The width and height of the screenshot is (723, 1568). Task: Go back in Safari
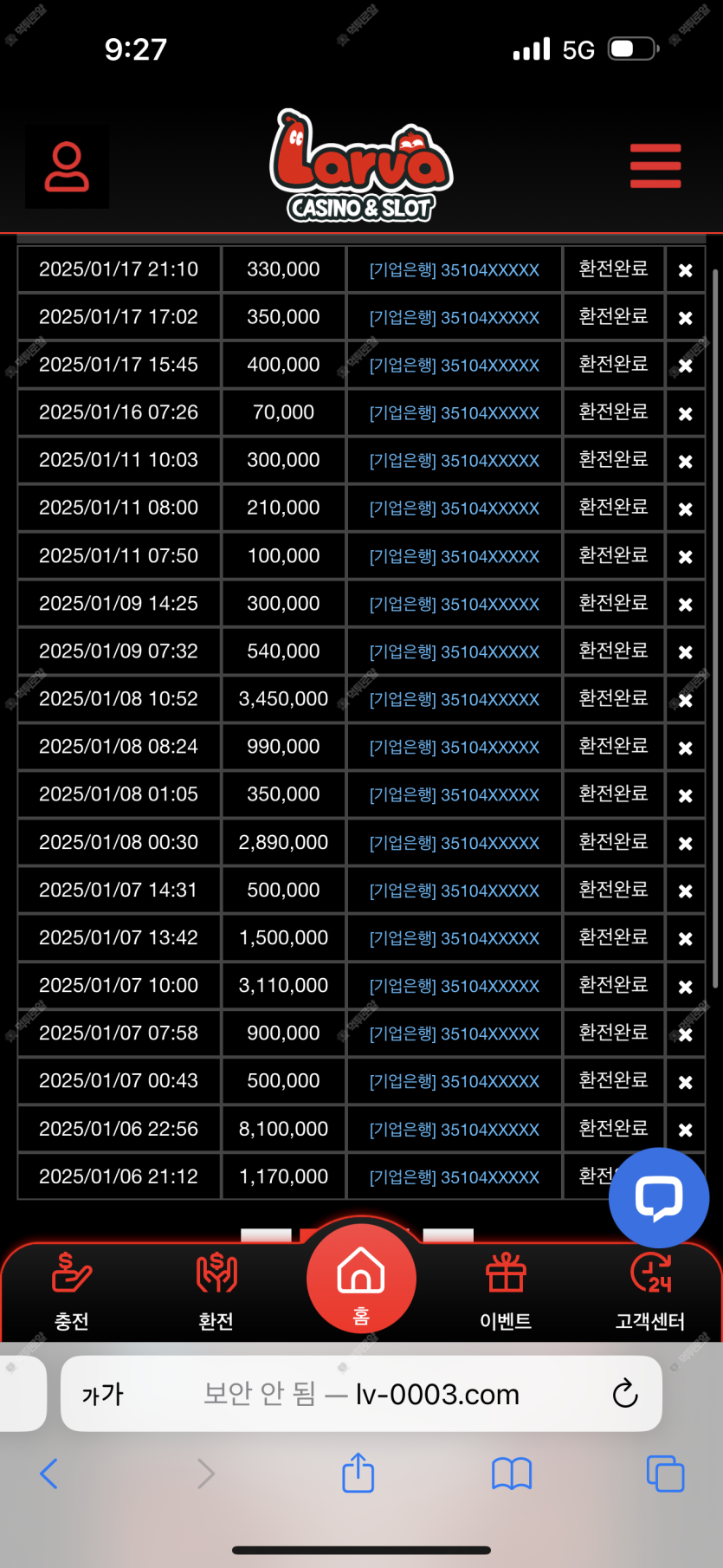[49, 1474]
